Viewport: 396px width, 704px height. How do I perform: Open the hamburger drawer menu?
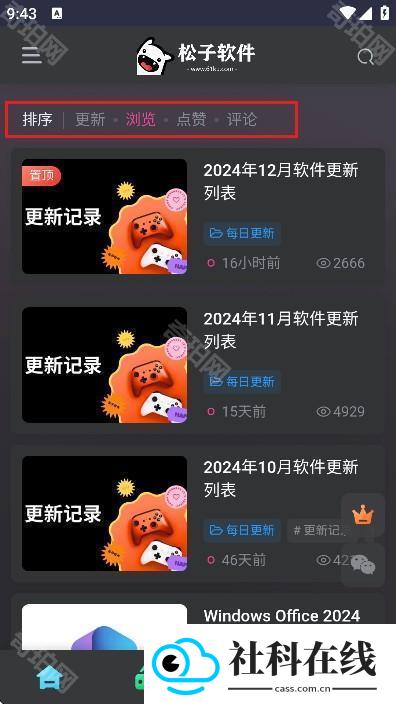pos(32,56)
